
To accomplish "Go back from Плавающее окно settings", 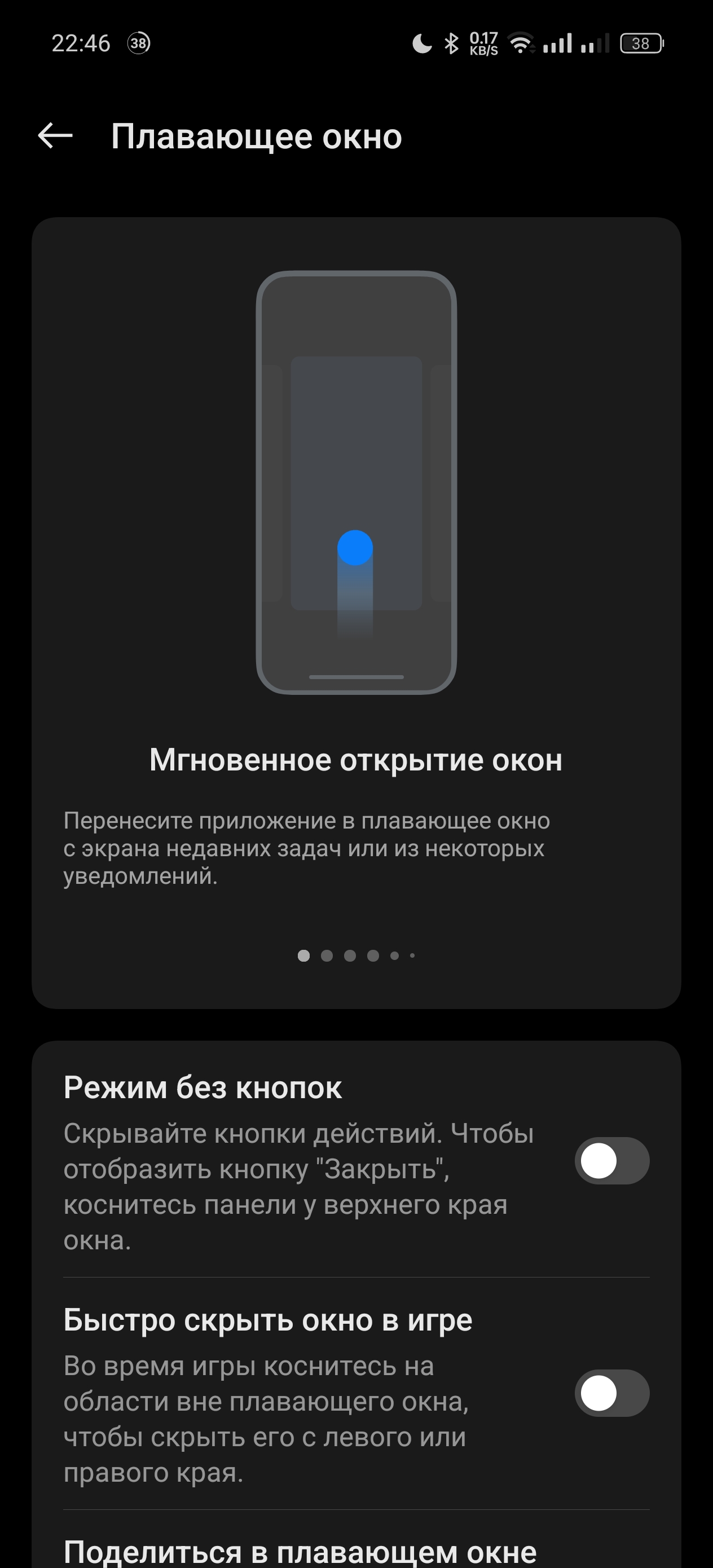I will 55,135.
